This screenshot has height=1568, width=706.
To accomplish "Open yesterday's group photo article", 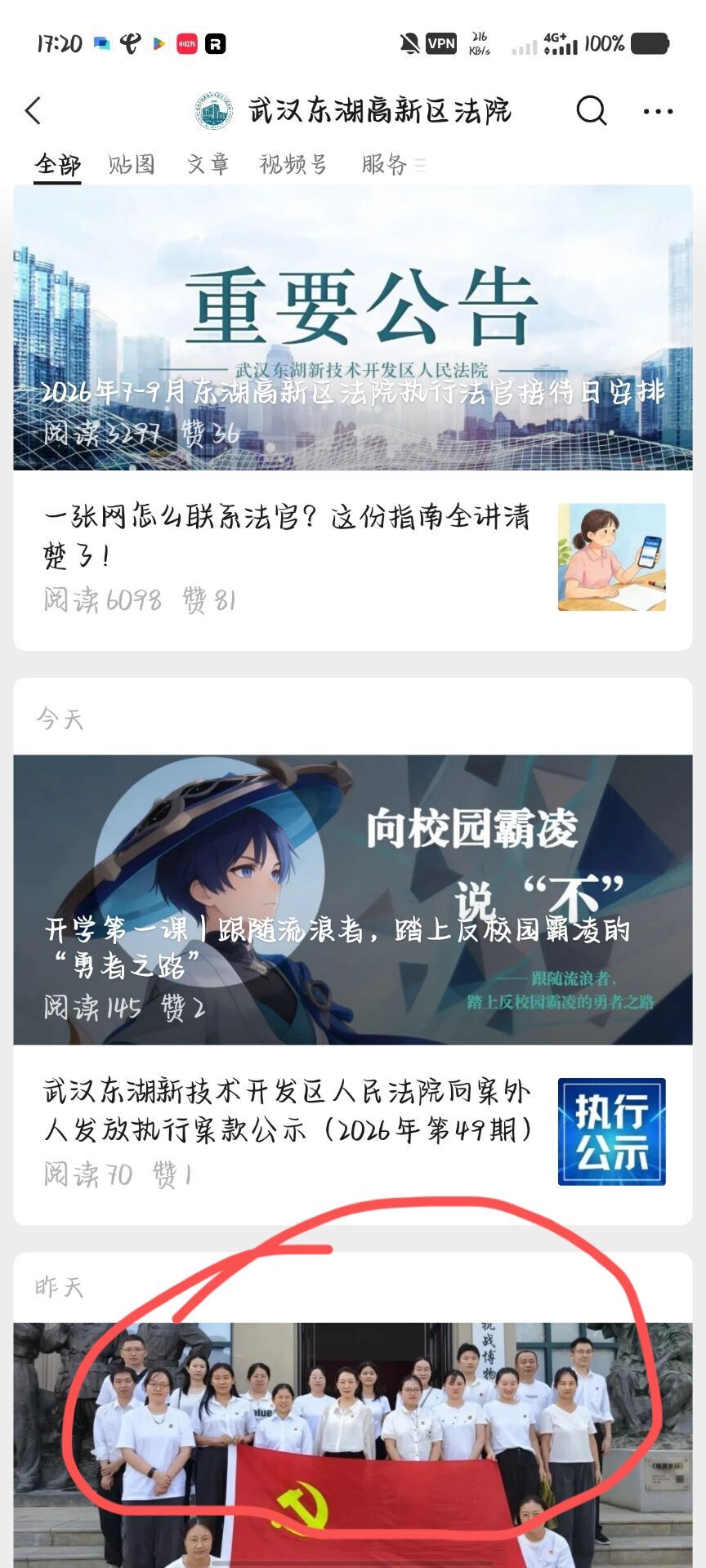I will (x=353, y=1445).
